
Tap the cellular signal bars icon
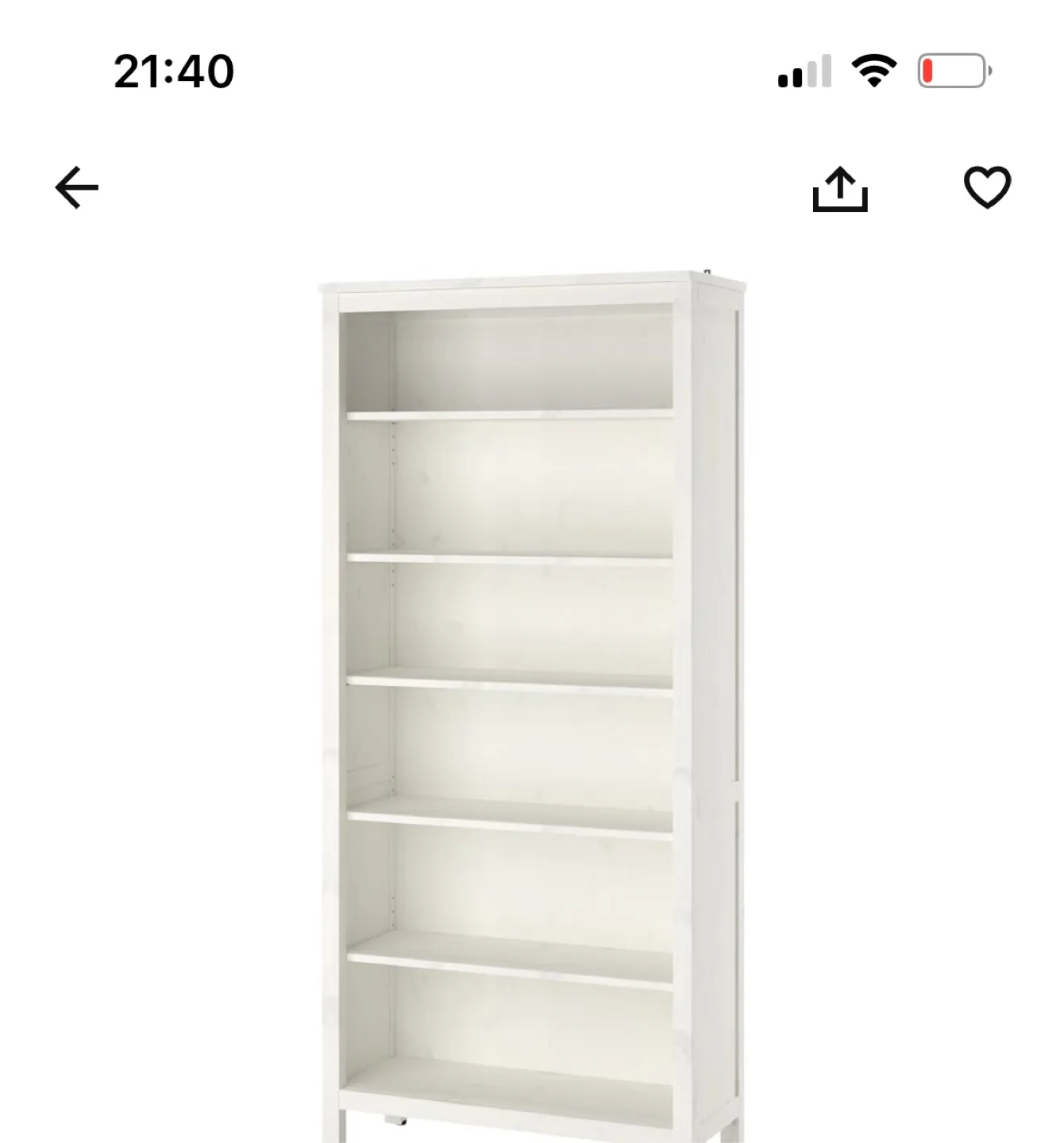[x=805, y=71]
